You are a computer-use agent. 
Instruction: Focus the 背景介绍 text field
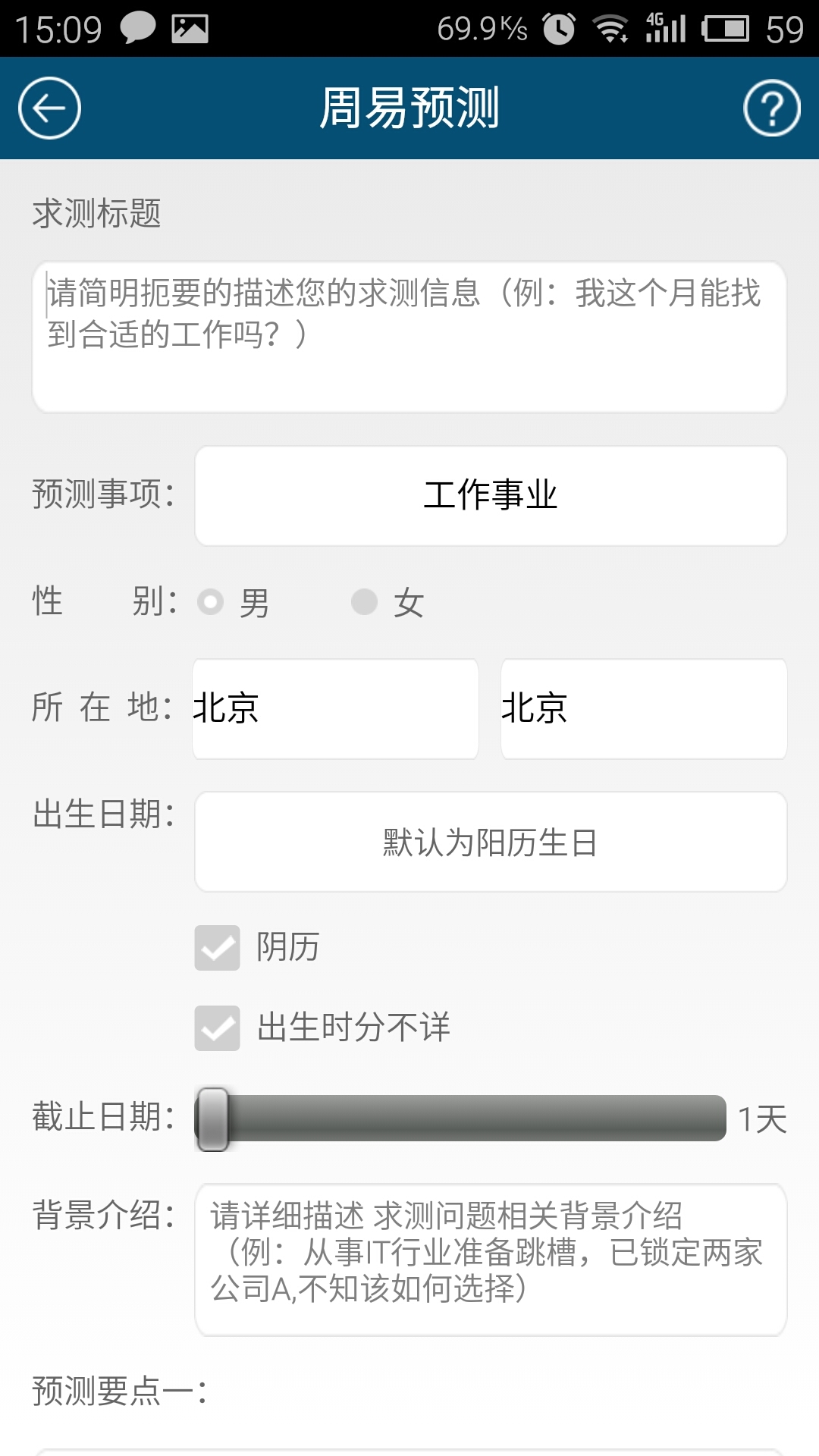point(491,1260)
